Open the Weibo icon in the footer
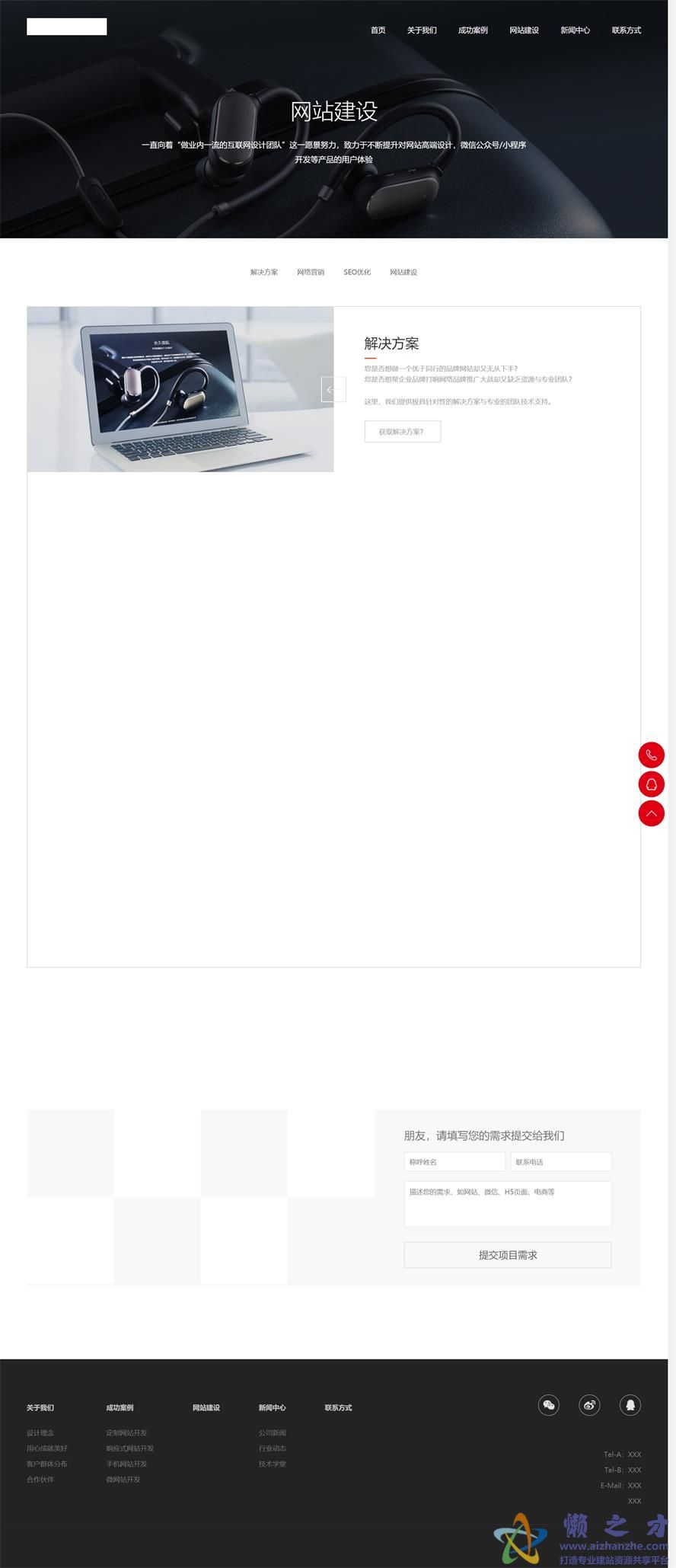676x1568 pixels. (589, 1405)
